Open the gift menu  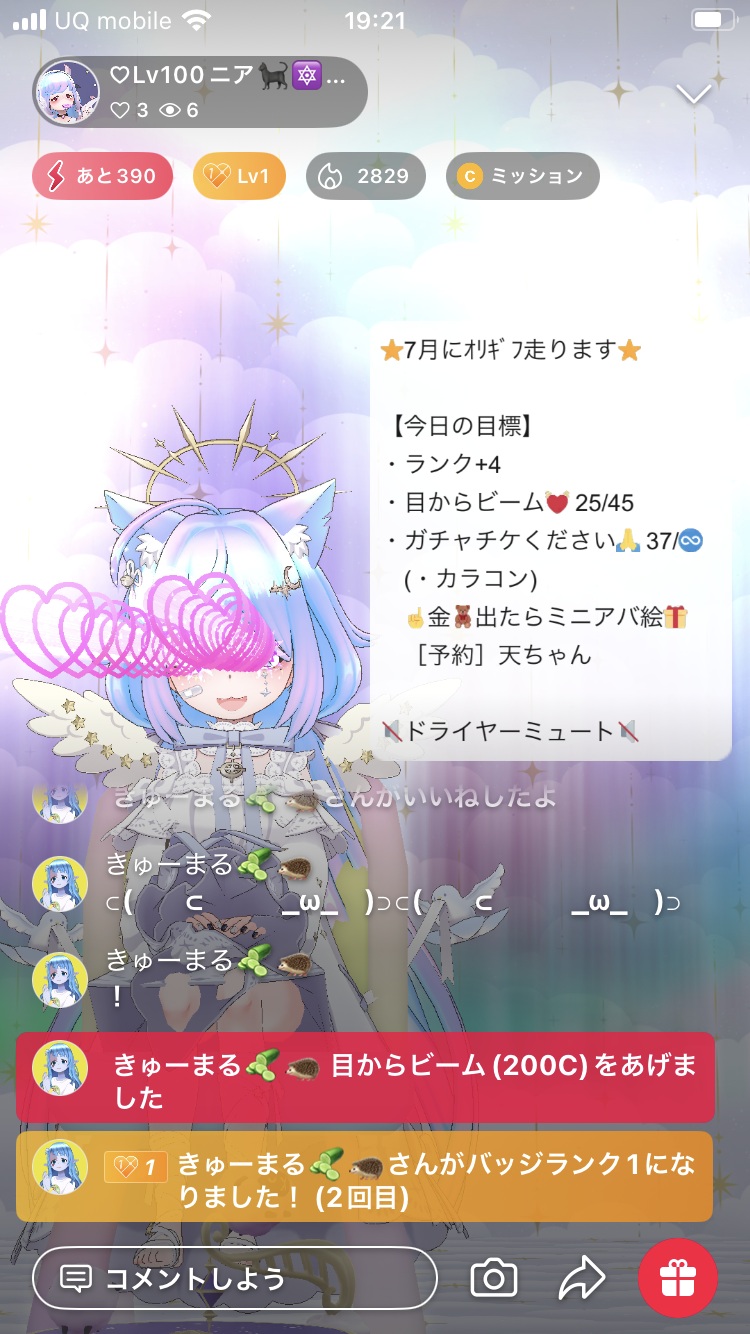pyautogui.click(x=678, y=1278)
